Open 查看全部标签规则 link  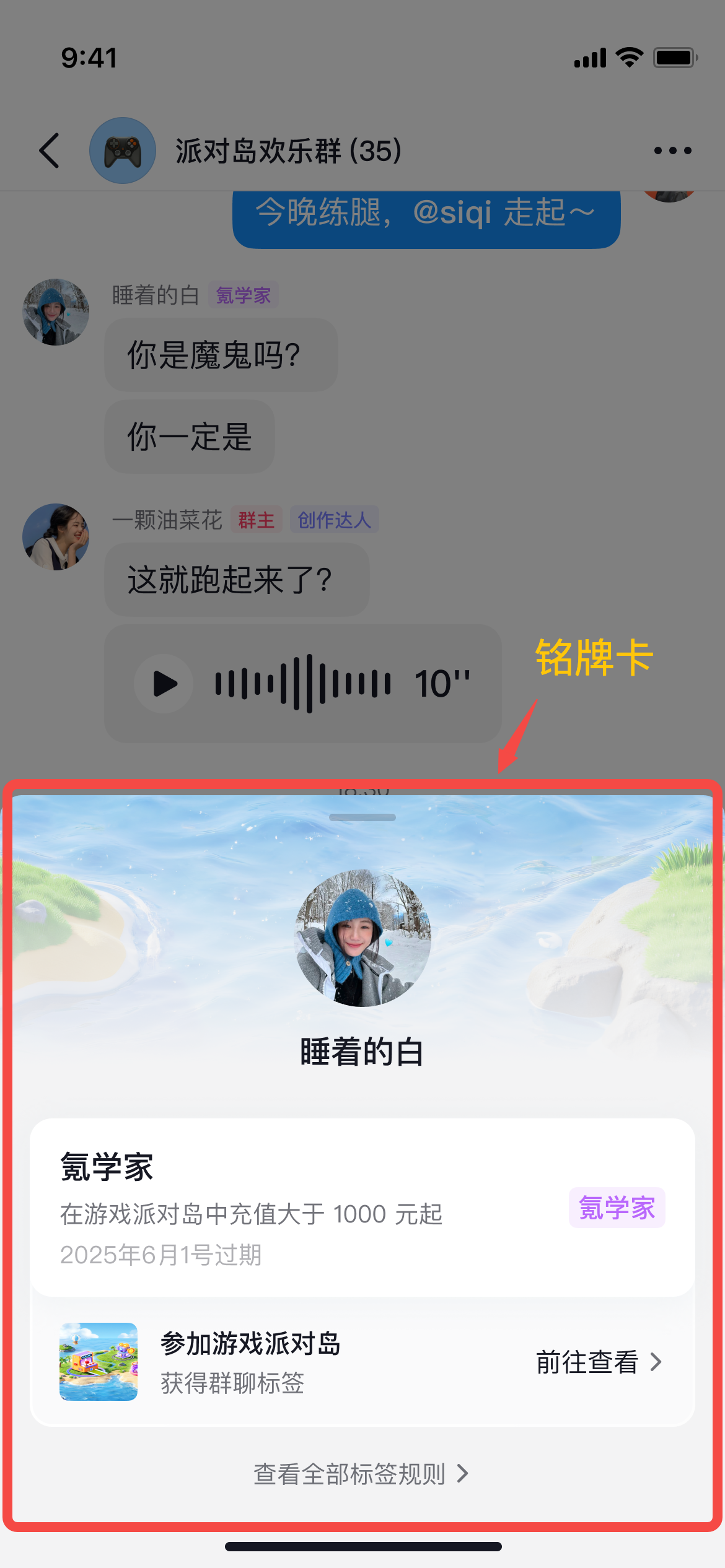pos(361,1474)
